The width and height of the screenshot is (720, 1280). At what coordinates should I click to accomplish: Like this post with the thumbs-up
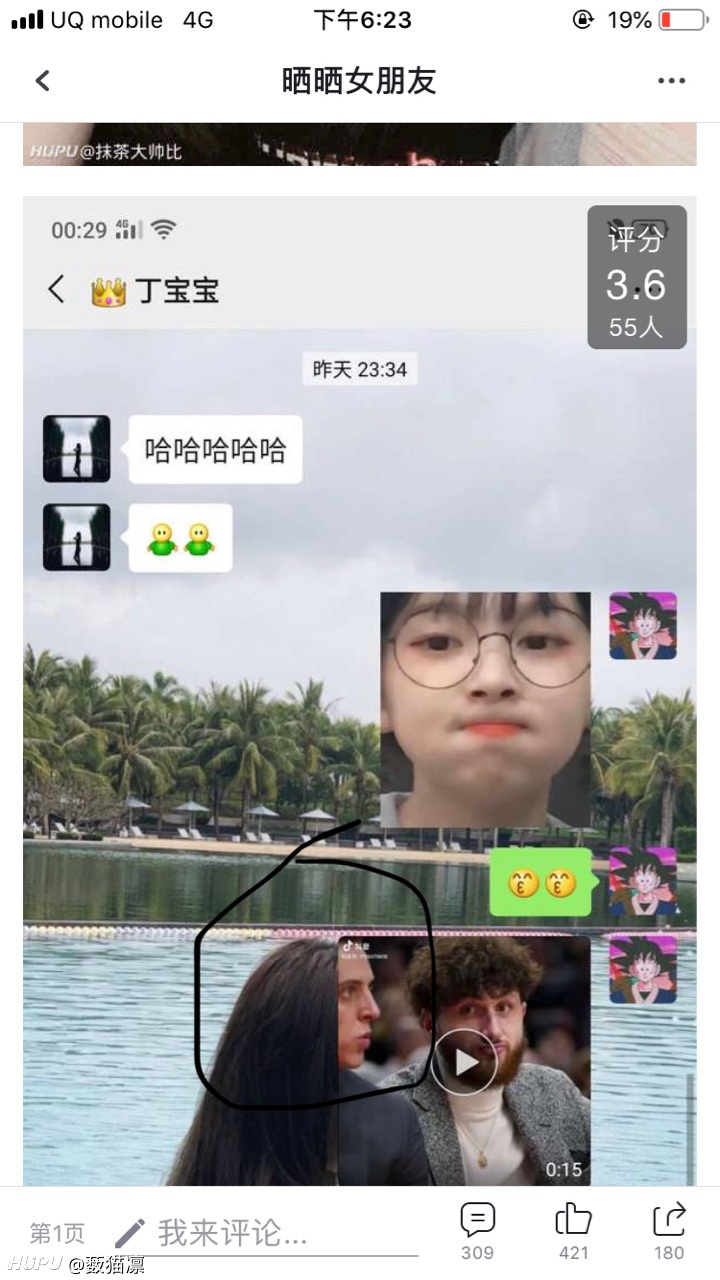[573, 1231]
